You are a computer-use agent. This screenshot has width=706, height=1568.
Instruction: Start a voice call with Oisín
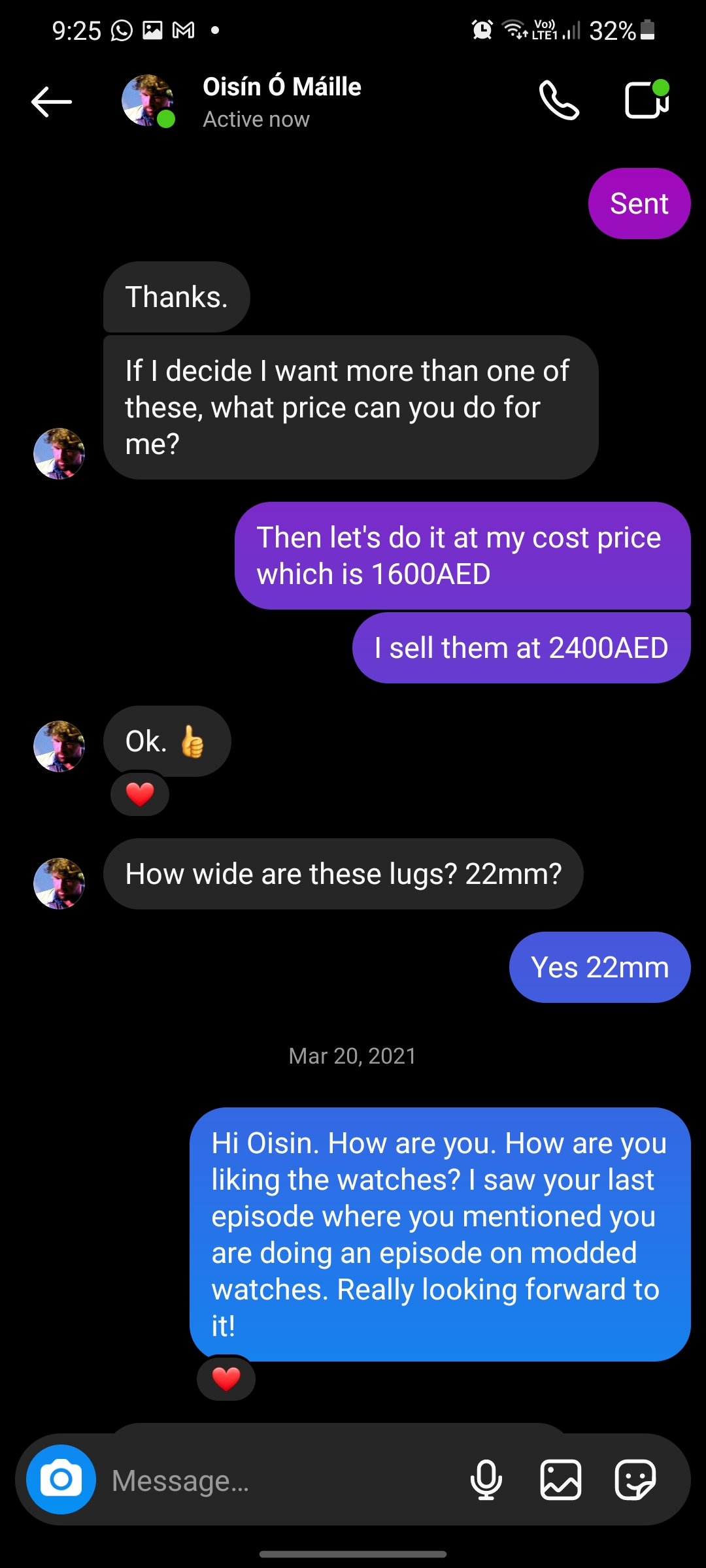559,101
